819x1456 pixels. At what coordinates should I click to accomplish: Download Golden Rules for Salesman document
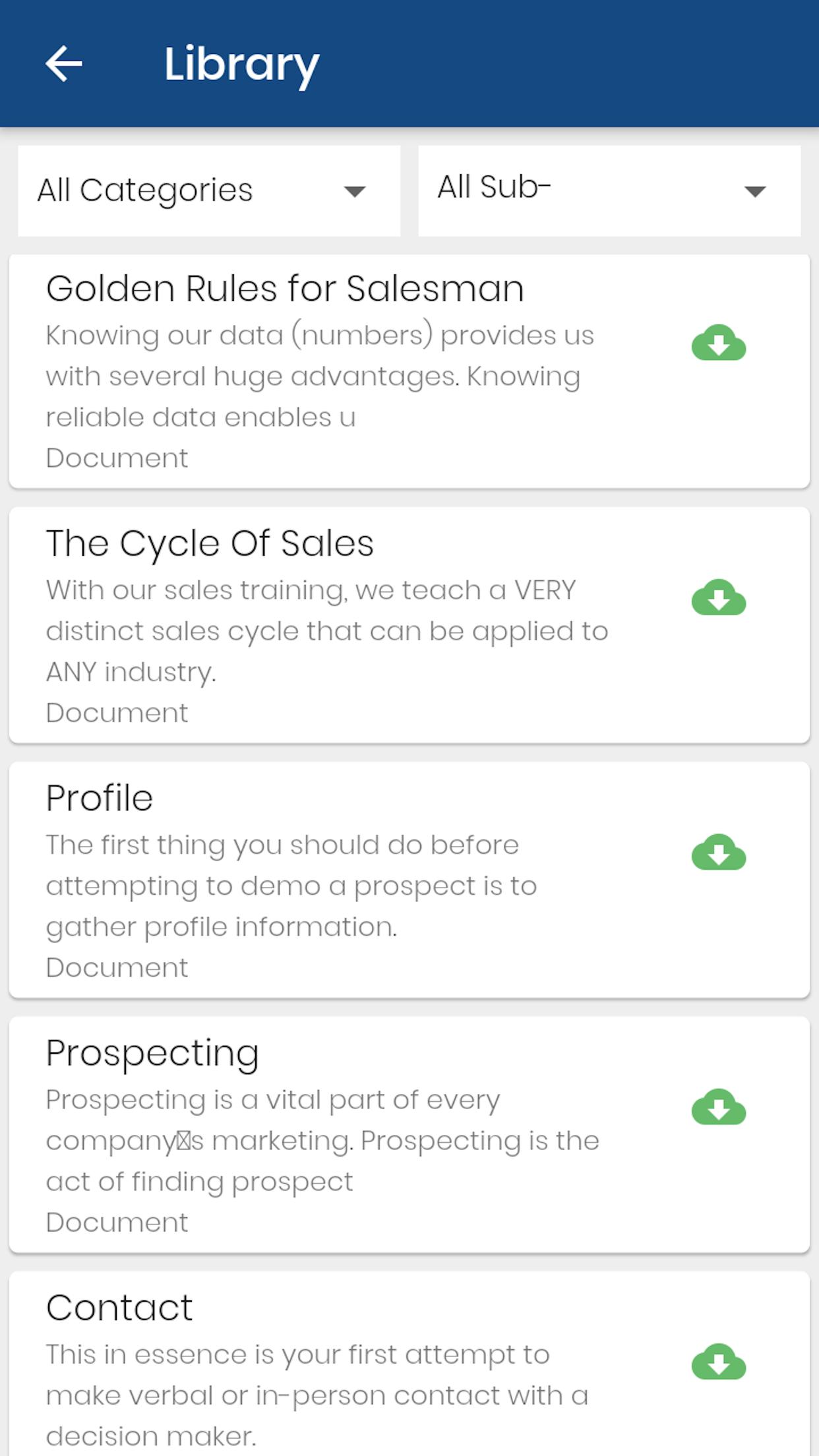719,343
